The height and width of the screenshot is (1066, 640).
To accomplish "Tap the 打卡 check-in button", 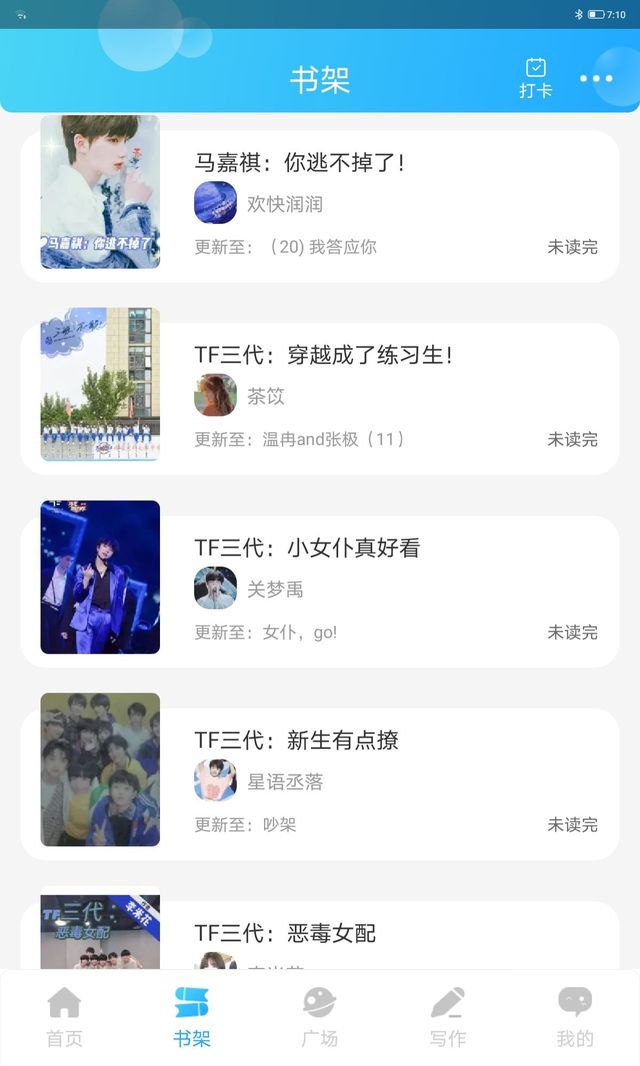I will pos(535,78).
